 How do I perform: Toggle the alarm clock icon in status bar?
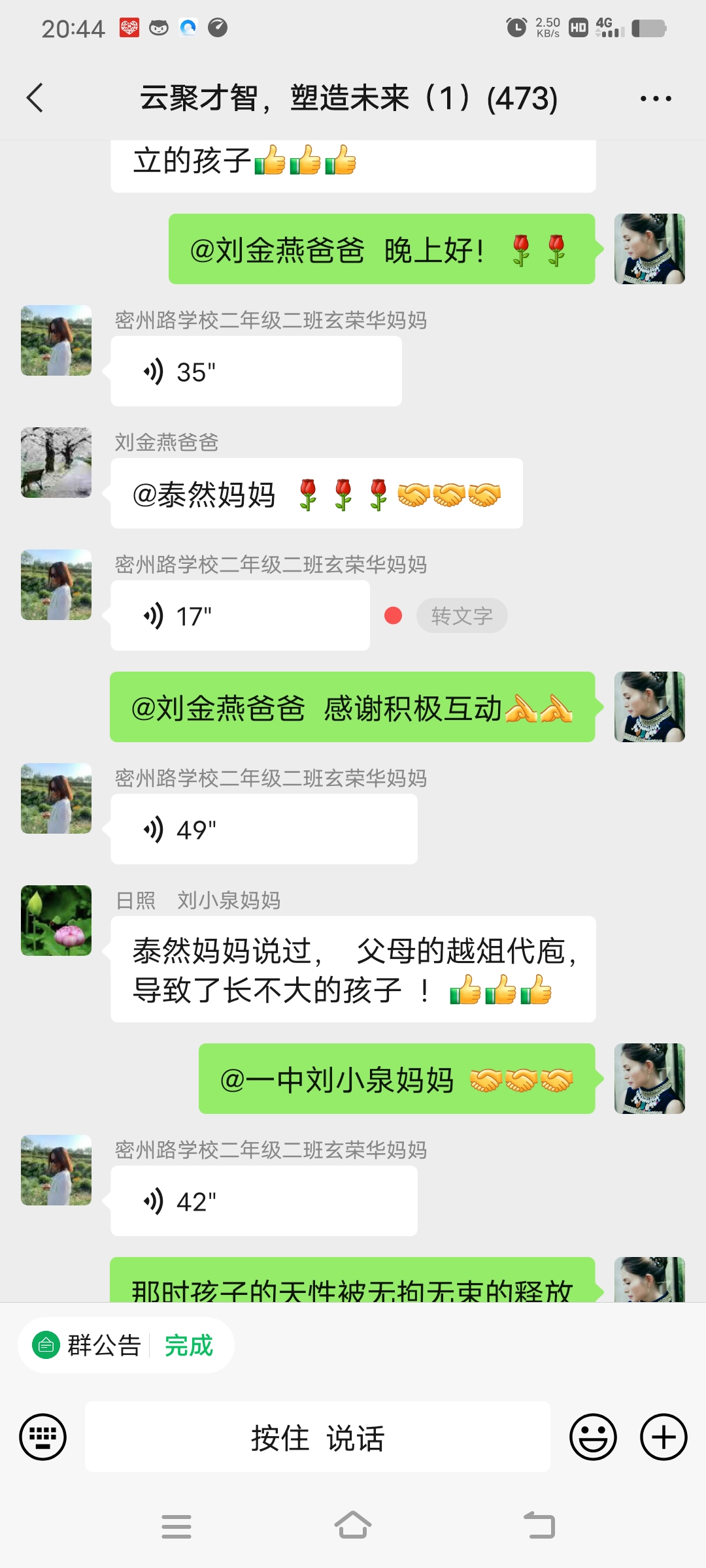point(516,26)
